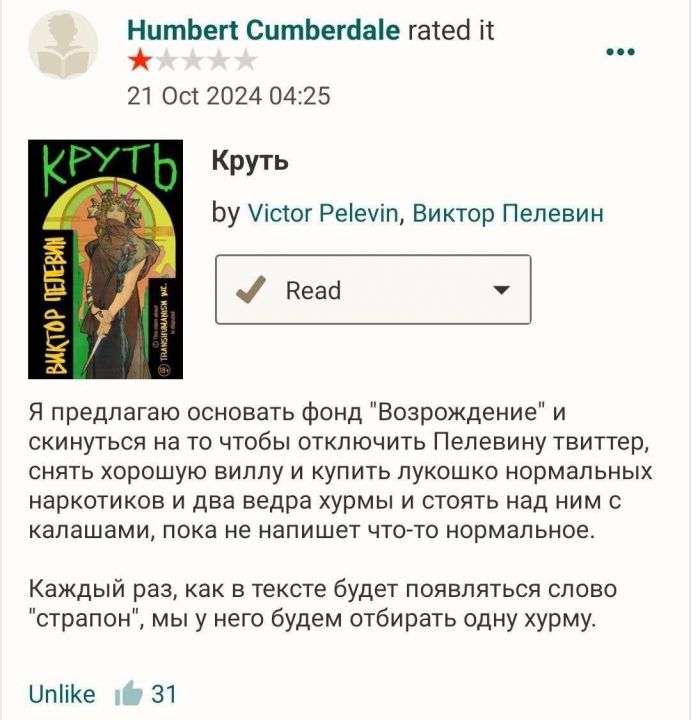View the 31 likes on review
The height and width of the screenshot is (720, 691).
click(163, 694)
